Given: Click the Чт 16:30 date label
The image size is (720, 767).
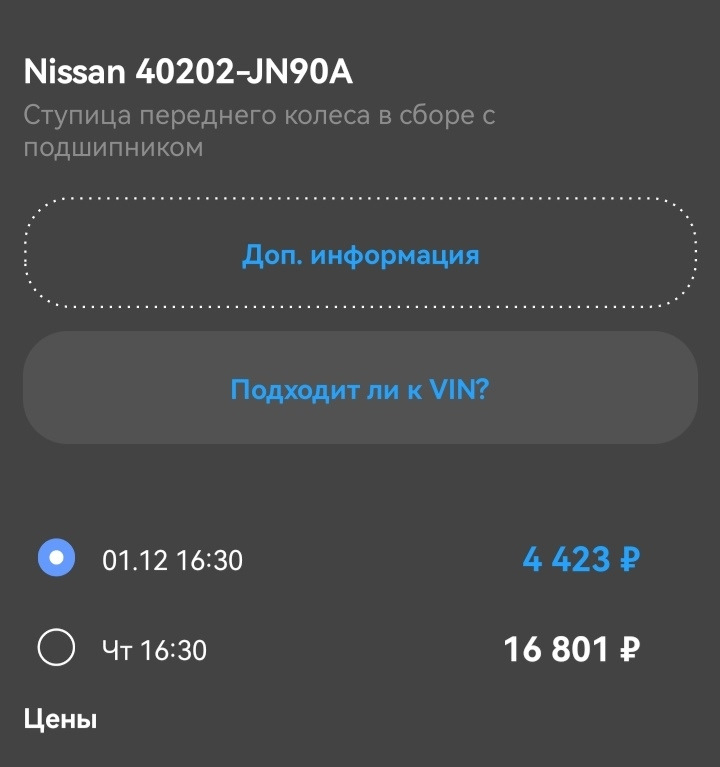Looking at the screenshot, I should point(152,650).
